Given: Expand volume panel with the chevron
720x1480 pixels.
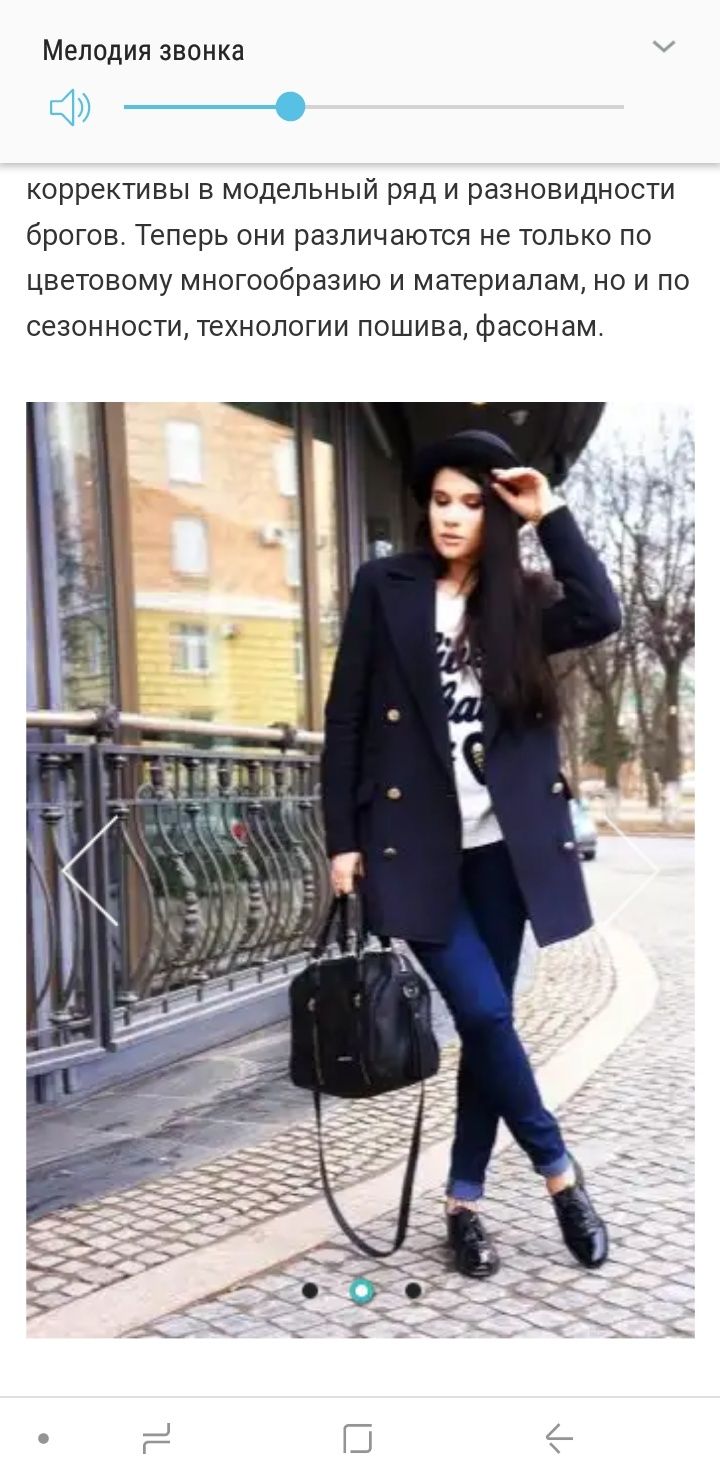Looking at the screenshot, I should click(664, 46).
